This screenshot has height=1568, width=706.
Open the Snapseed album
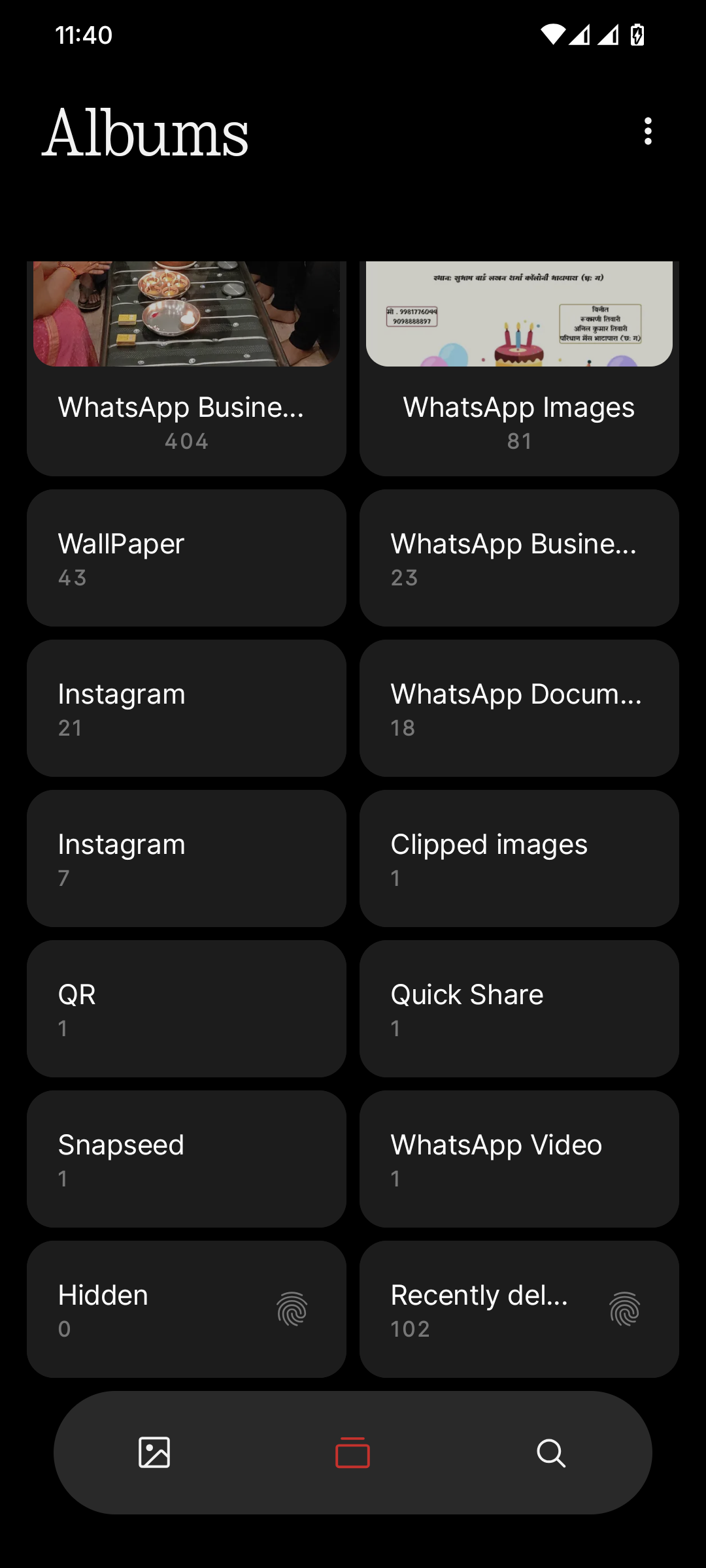(x=186, y=1159)
